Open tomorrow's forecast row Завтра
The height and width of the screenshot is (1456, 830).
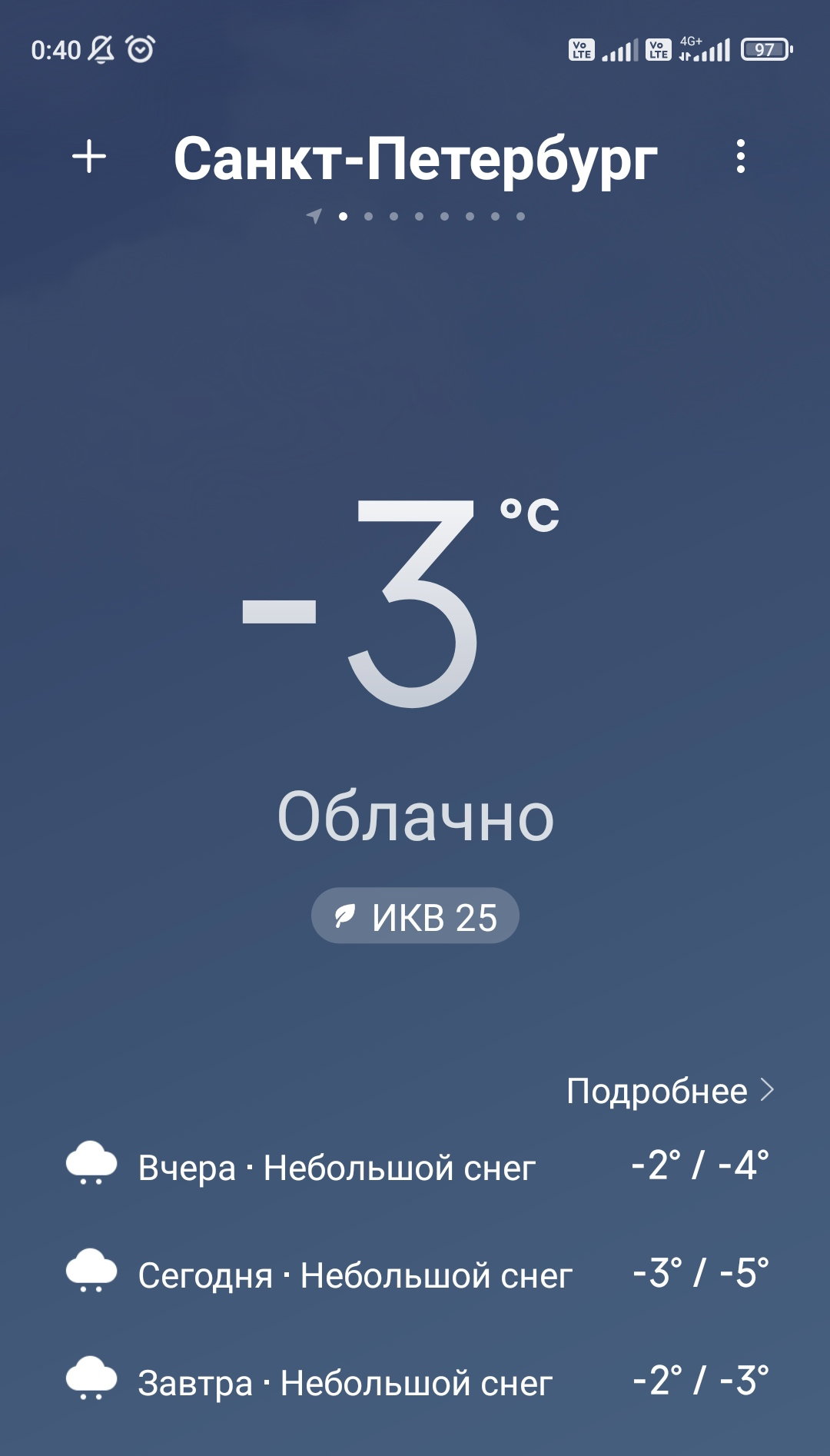417,1382
